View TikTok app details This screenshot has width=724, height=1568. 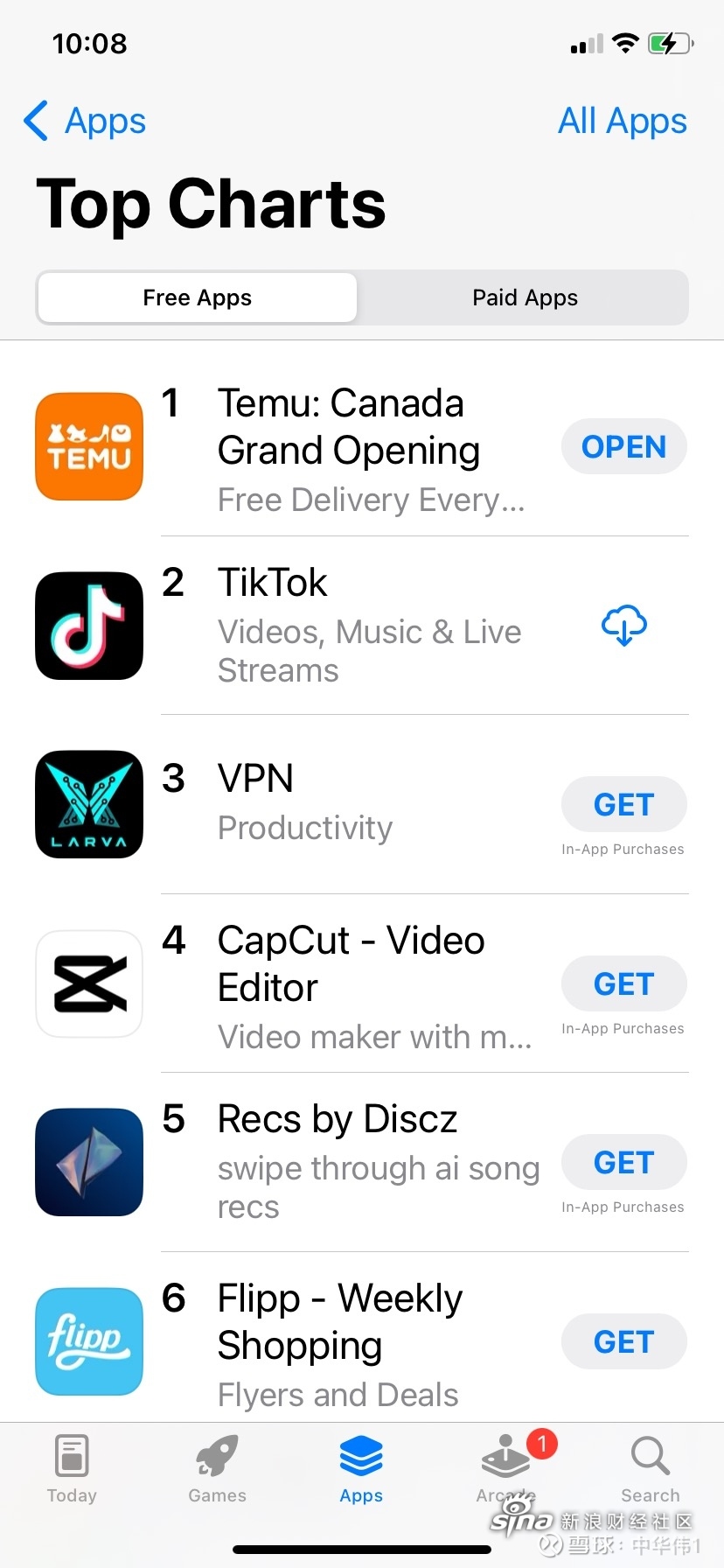pos(273,583)
